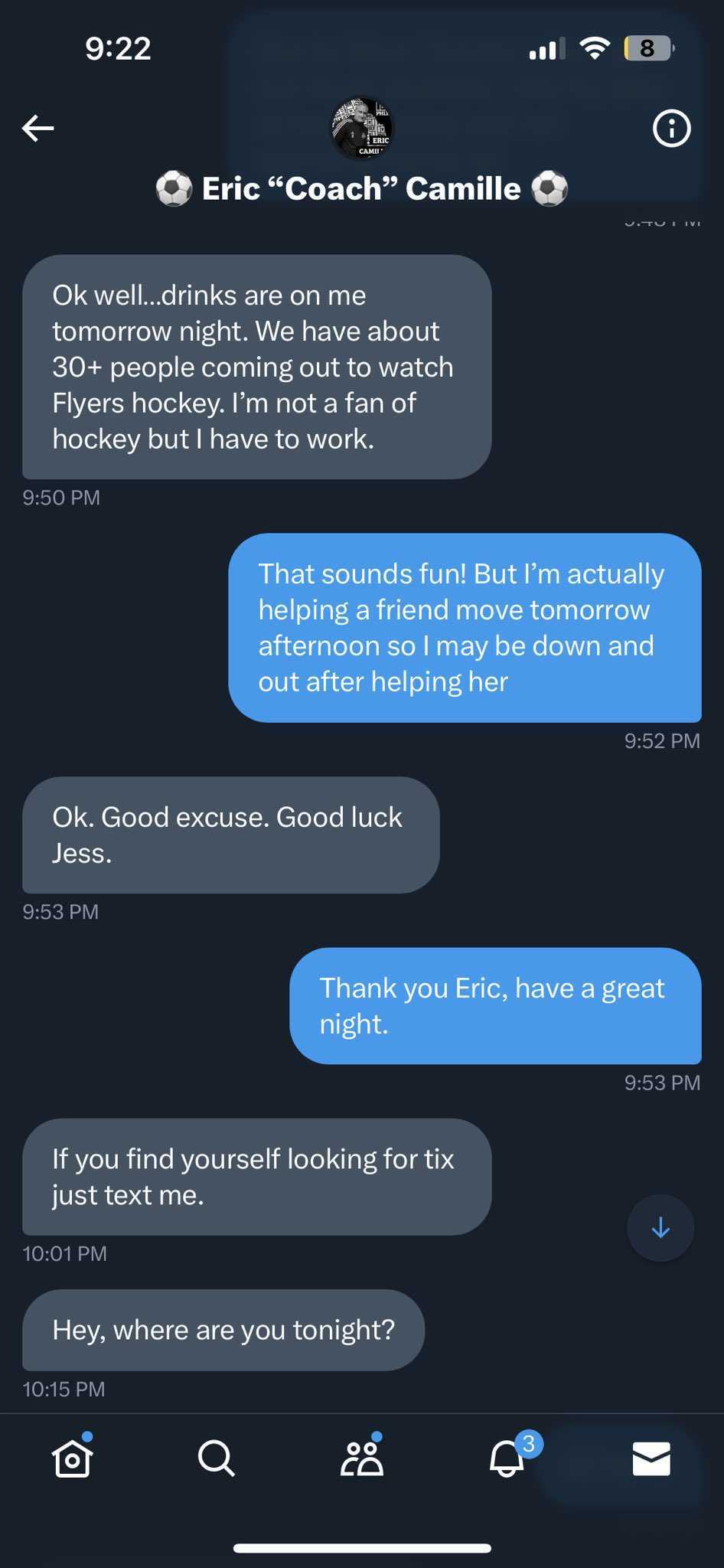The width and height of the screenshot is (724, 1568).
Task: Open the Communities tab
Action: tap(361, 1459)
